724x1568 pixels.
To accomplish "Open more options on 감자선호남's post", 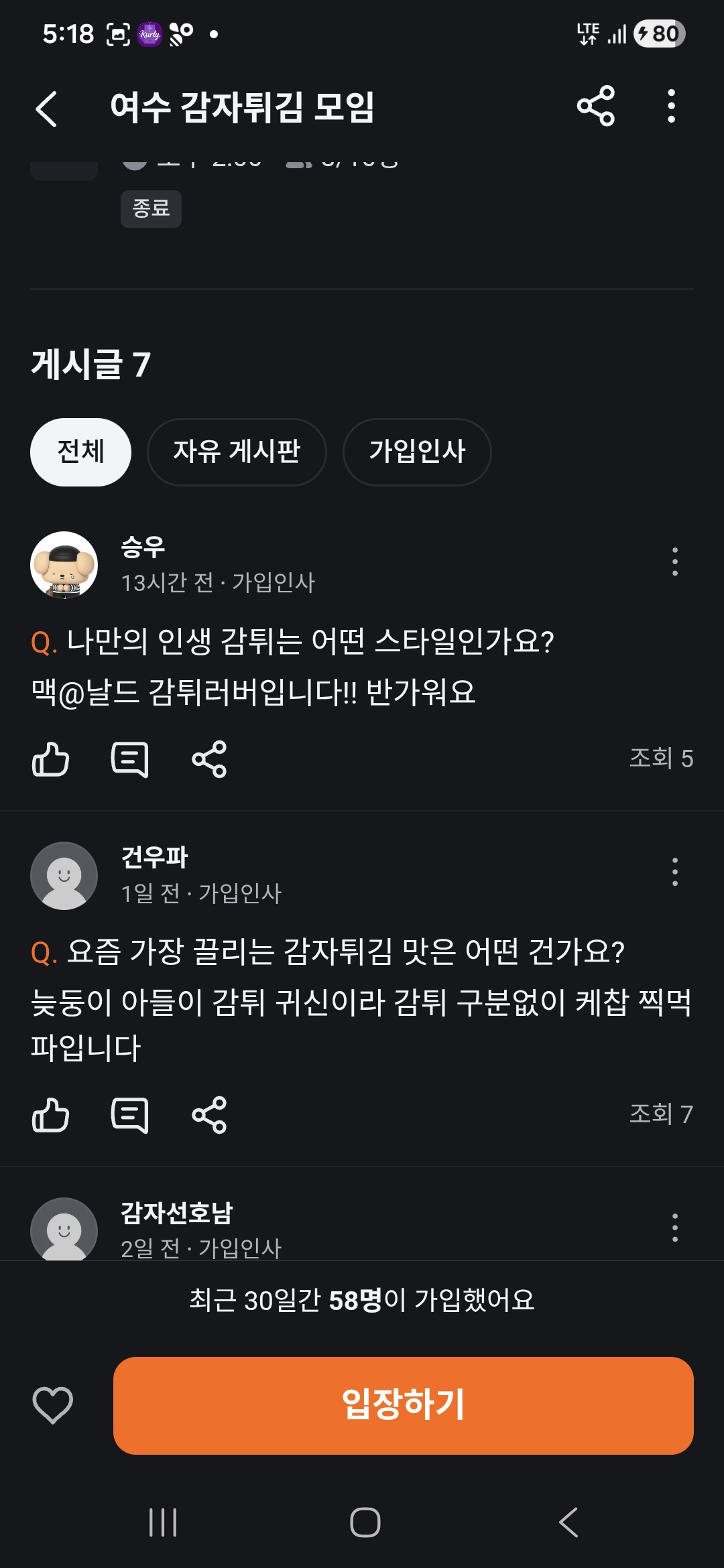I will point(674,1228).
